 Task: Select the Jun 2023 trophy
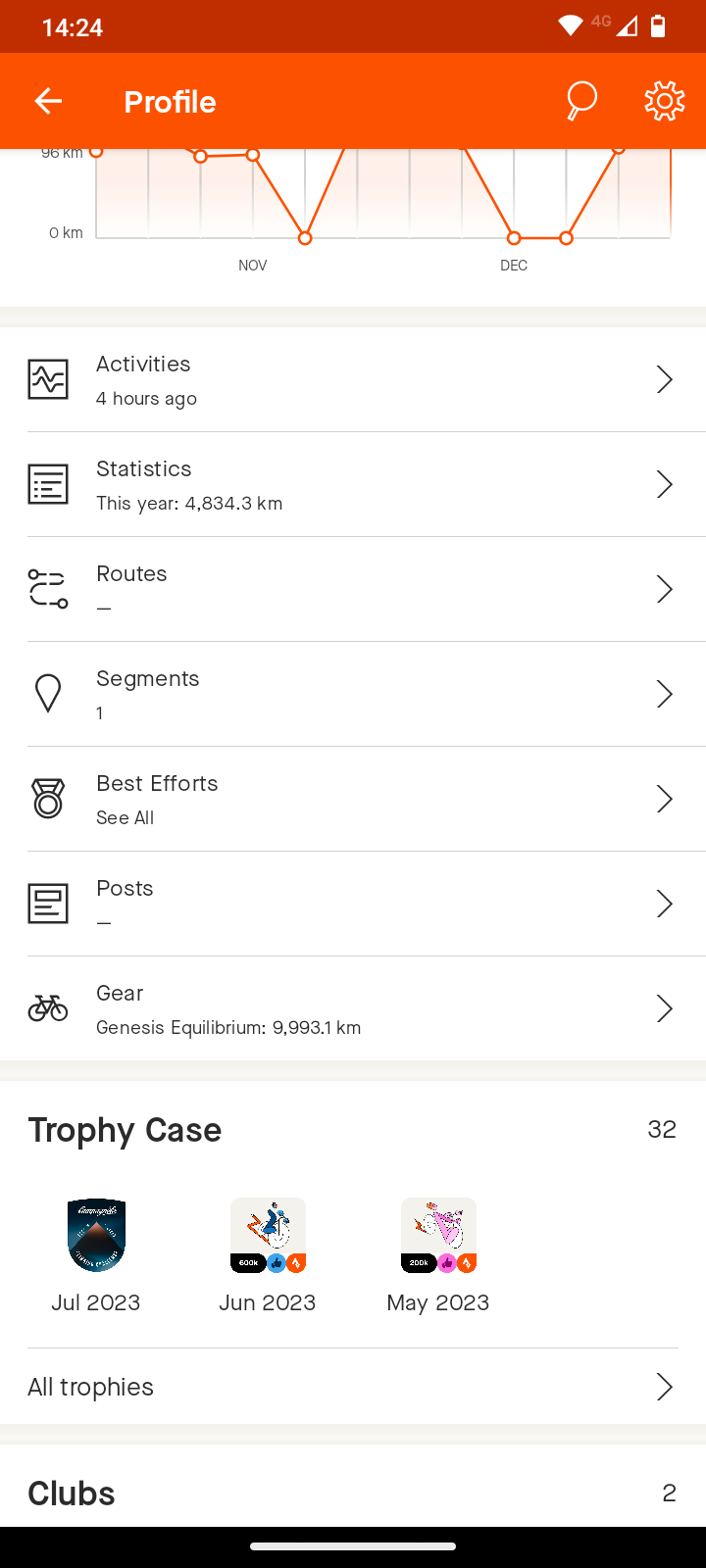(268, 1255)
